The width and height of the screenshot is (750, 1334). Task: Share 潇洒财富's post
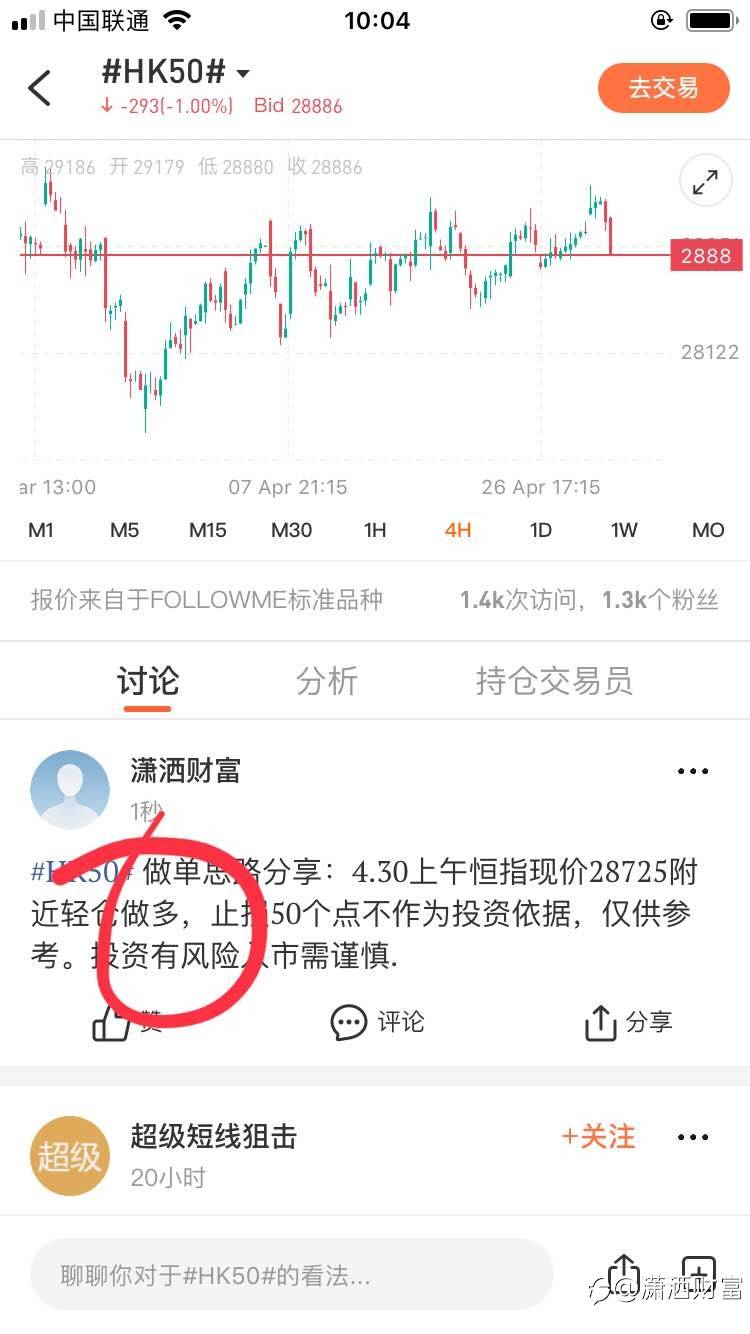[628, 1022]
